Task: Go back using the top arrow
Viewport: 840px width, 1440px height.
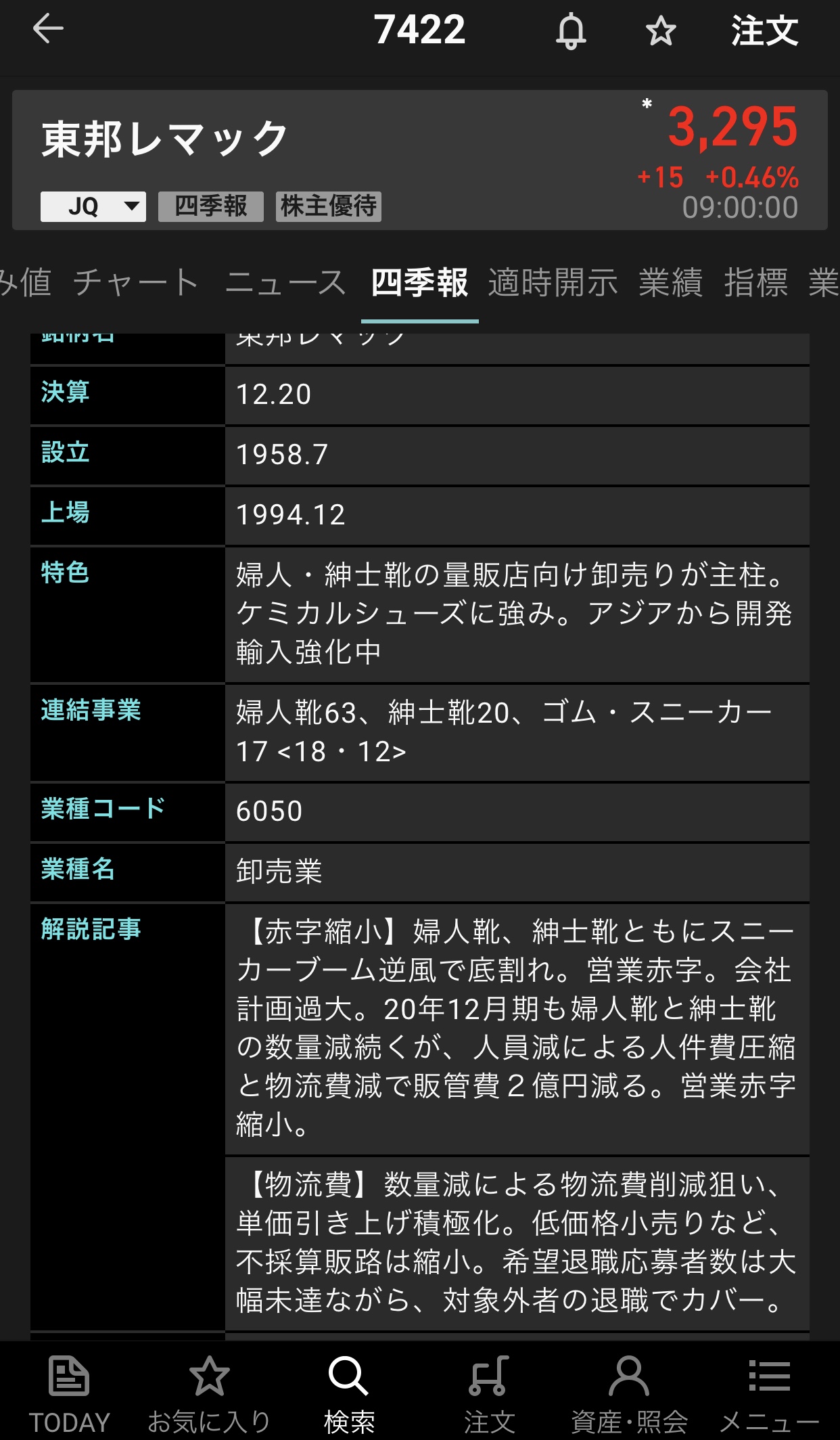Action: 48,29
